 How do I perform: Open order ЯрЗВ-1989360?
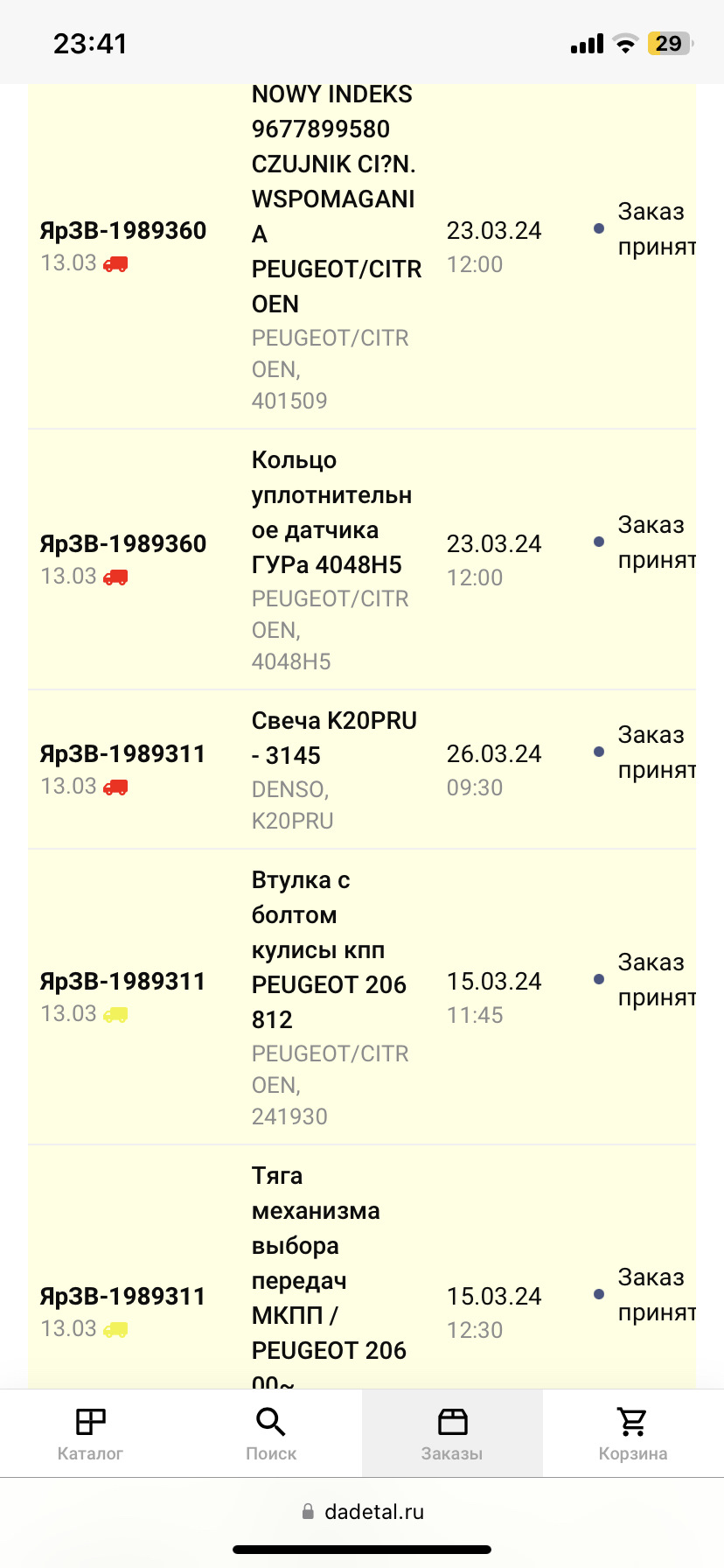click(x=123, y=230)
